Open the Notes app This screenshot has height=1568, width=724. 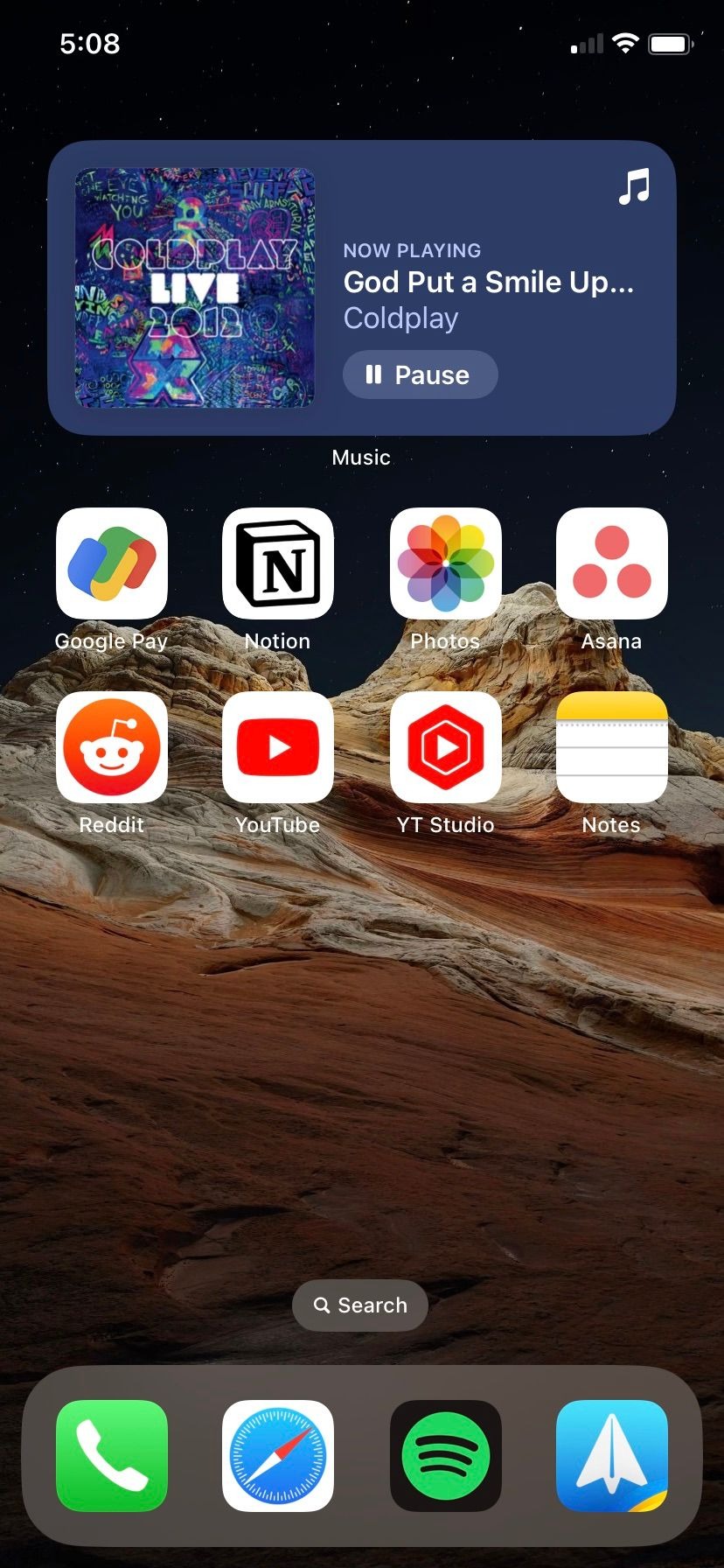(x=612, y=747)
